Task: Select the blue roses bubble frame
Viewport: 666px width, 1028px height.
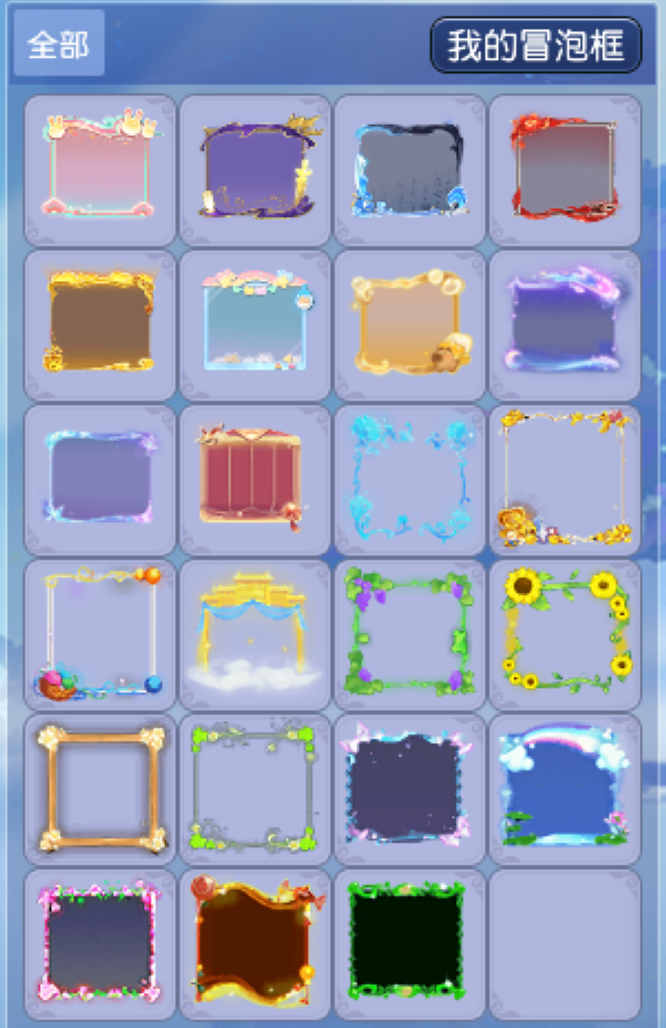Action: pos(409,480)
